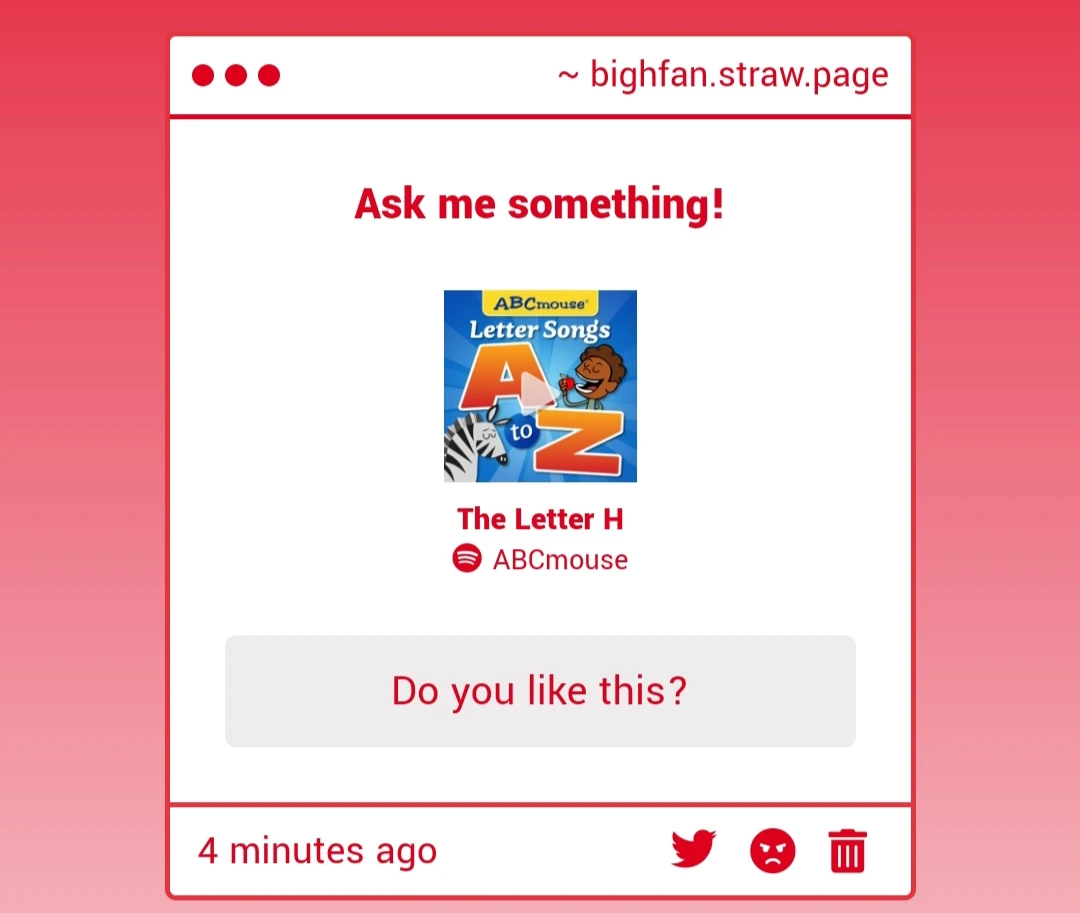The image size is (1080, 913).
Task: Open ABCmouse on Spotify
Action: (541, 559)
